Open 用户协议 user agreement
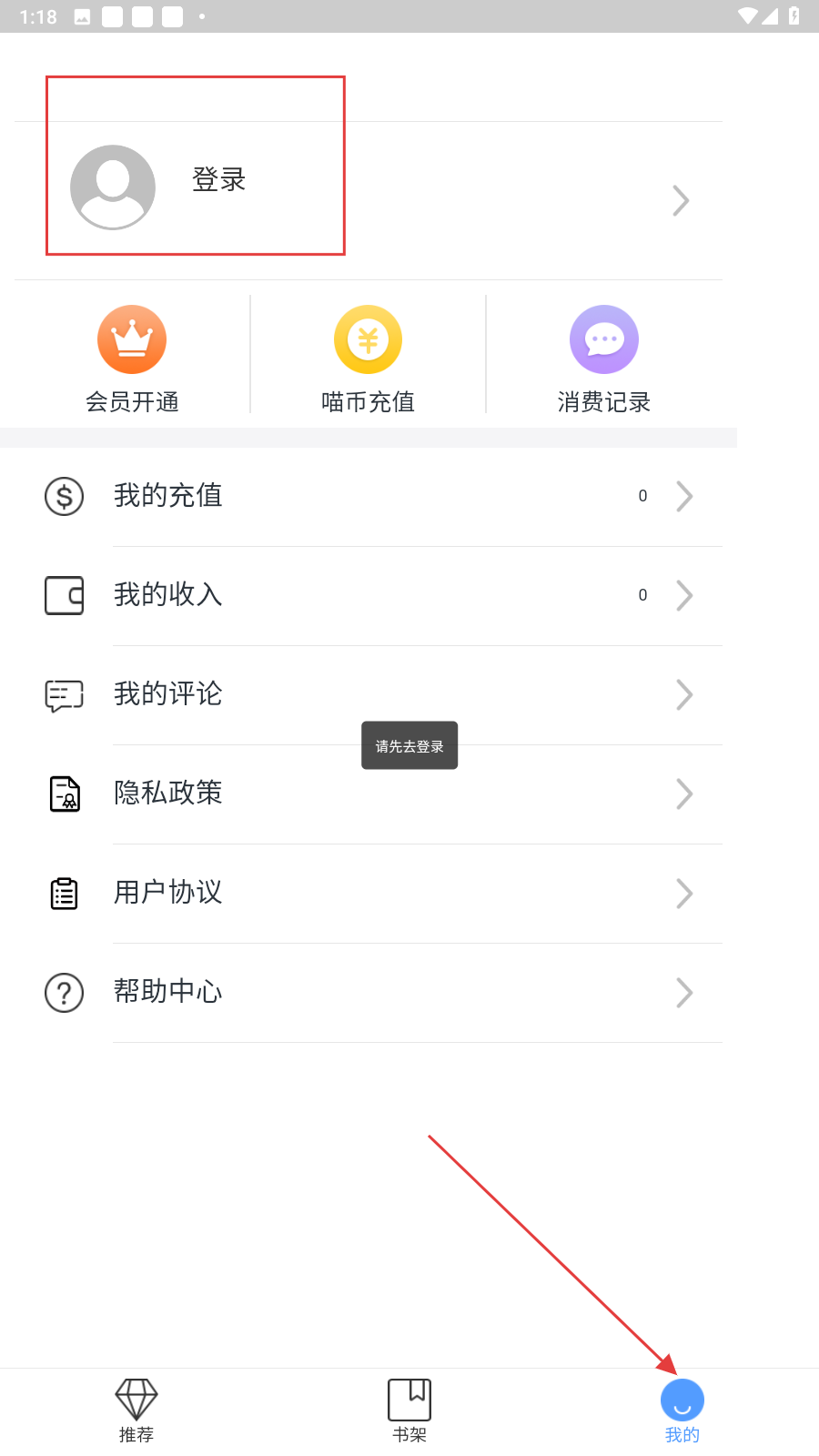819x1456 pixels. [x=369, y=894]
